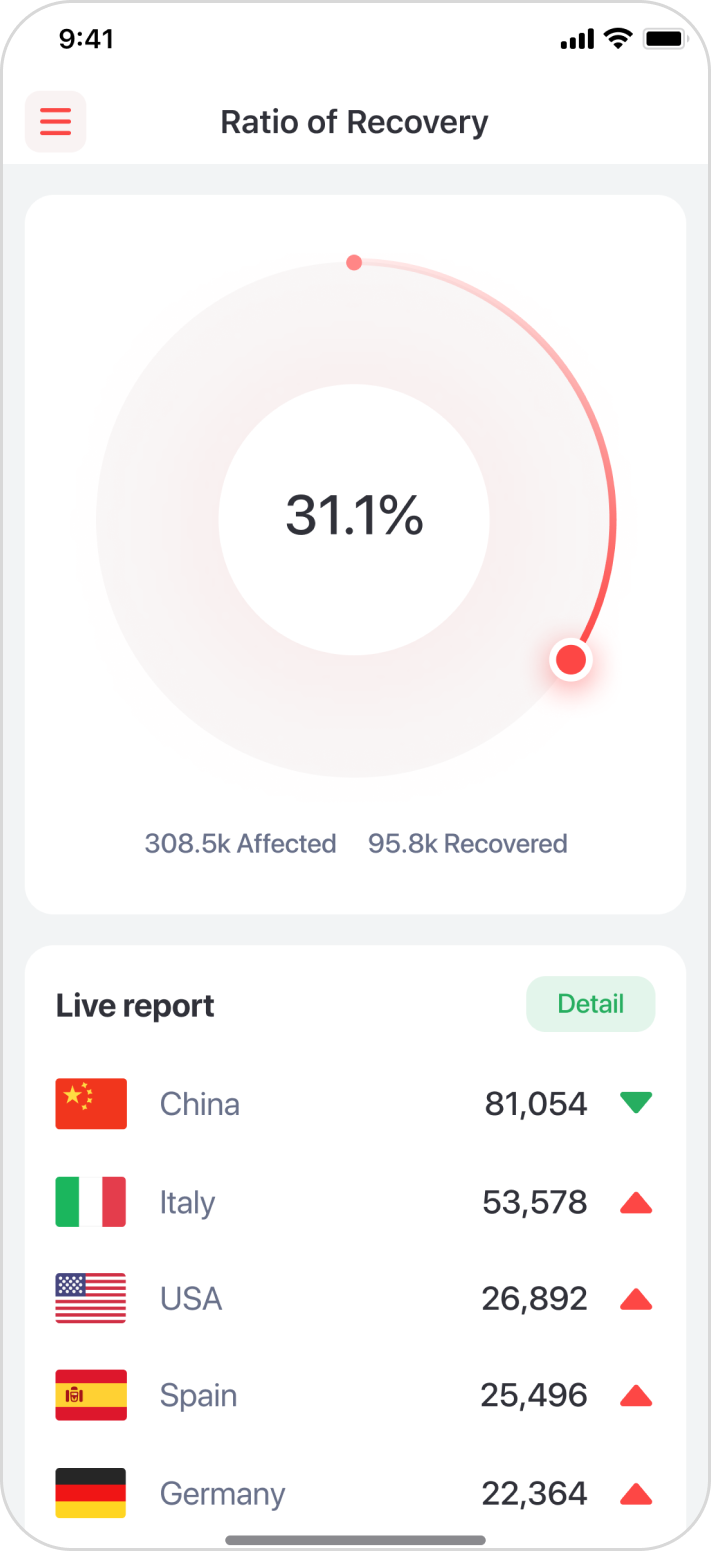Open the China row
The image size is (711, 1551).
[355, 1104]
